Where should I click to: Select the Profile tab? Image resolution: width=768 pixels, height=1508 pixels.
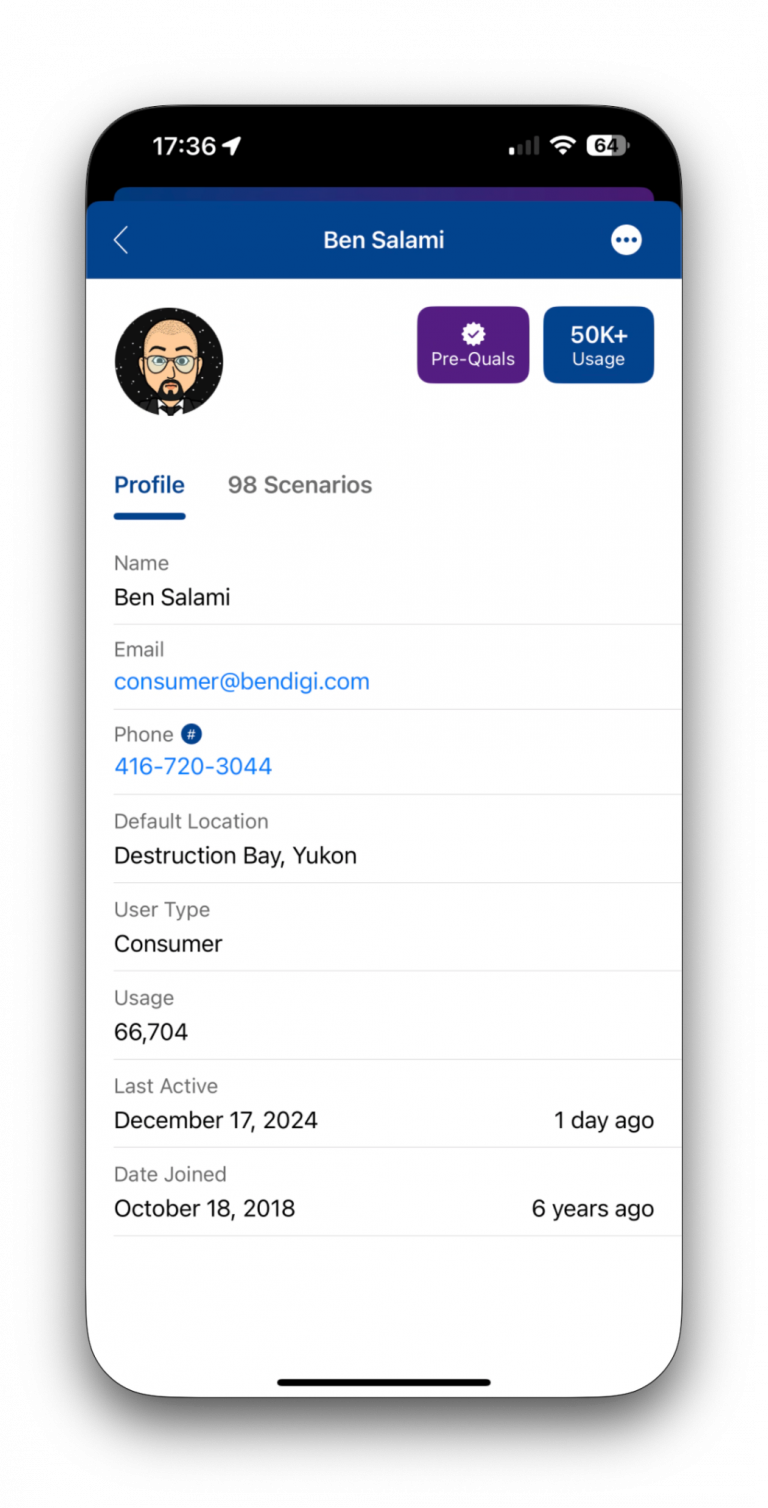(x=149, y=485)
